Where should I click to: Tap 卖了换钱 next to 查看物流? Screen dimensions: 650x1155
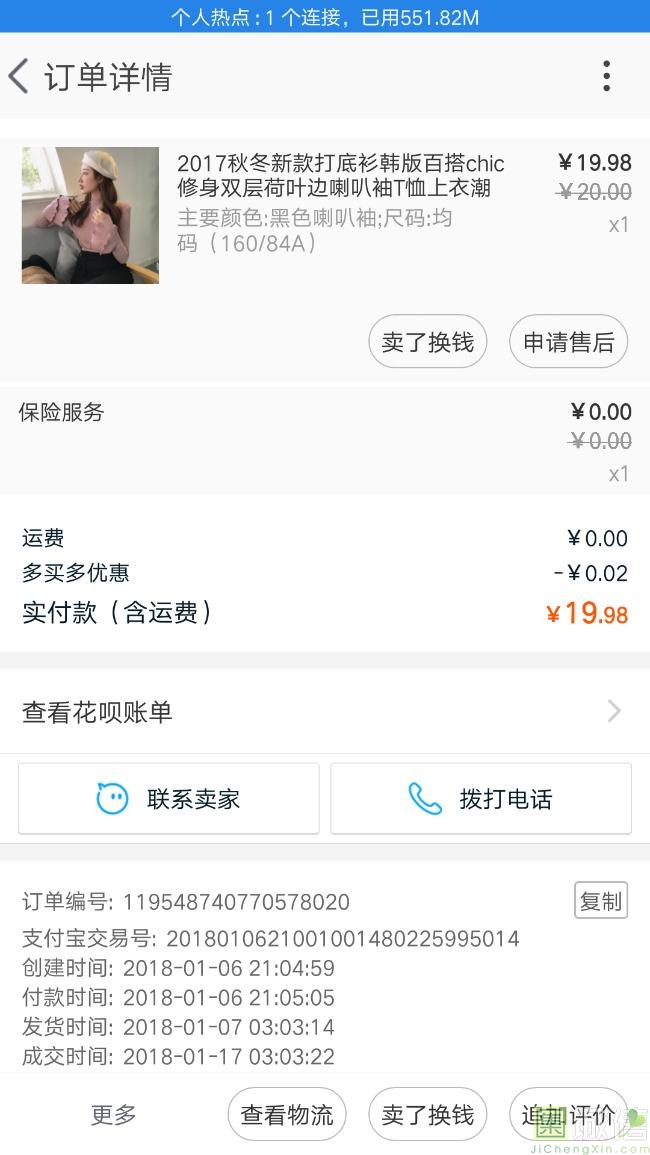(x=428, y=1115)
